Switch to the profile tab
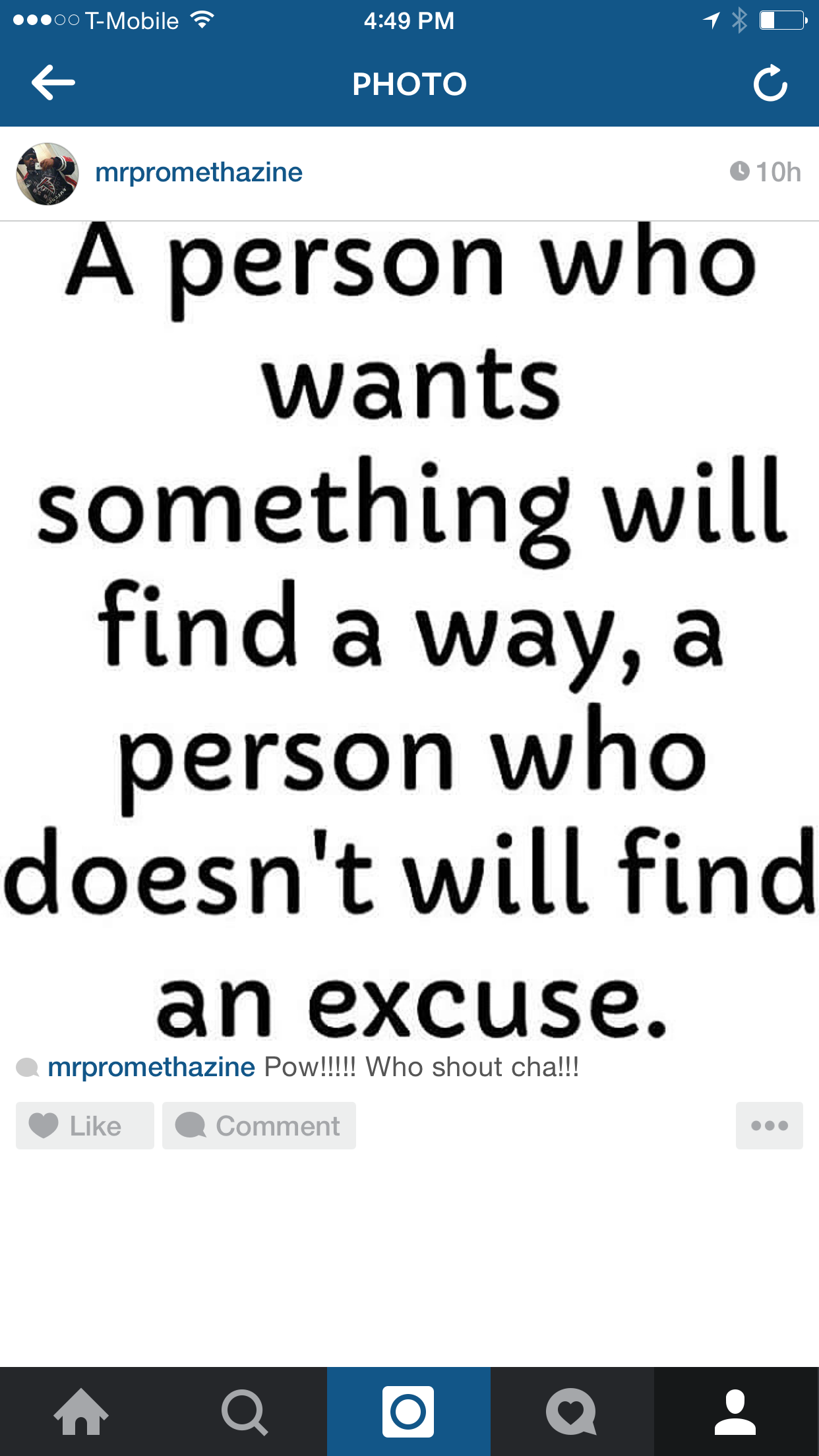 [x=735, y=1412]
